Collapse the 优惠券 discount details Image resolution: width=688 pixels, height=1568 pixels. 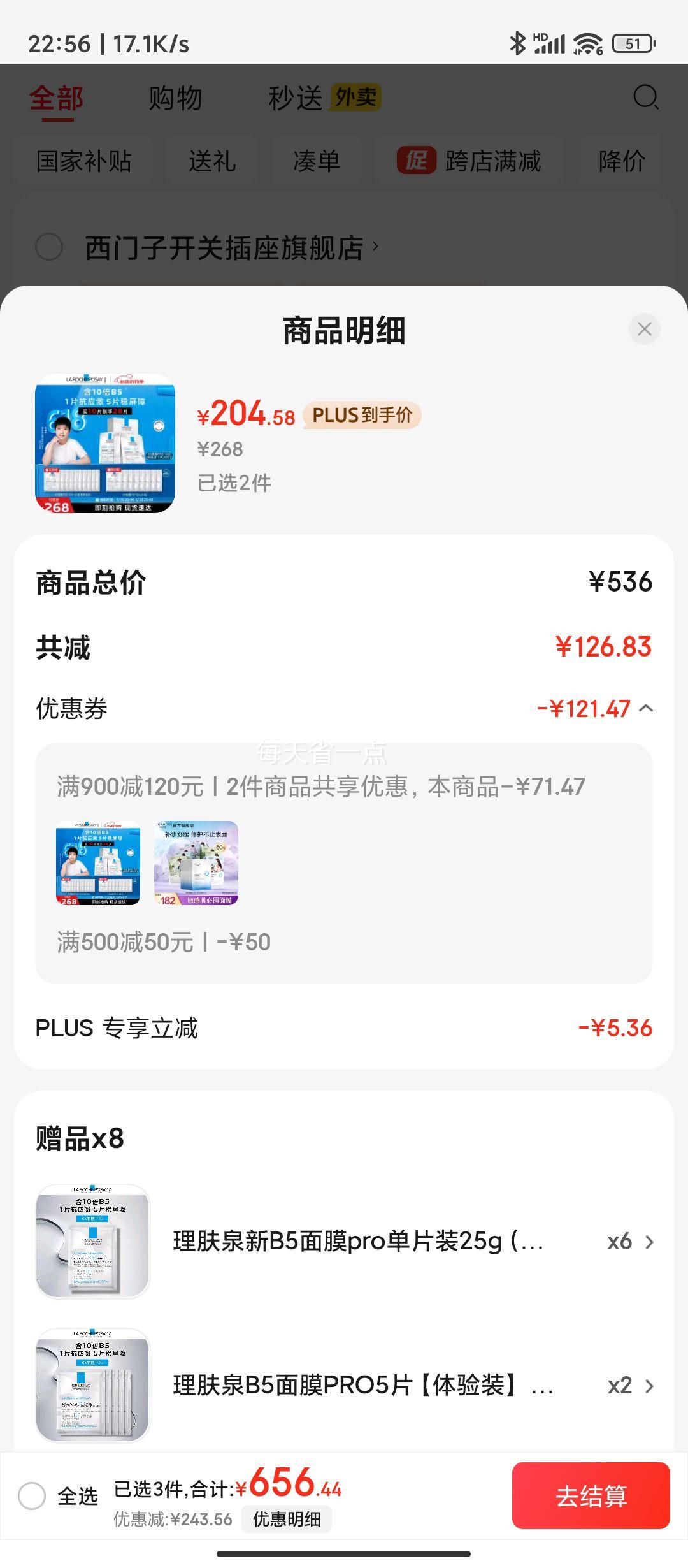645,708
